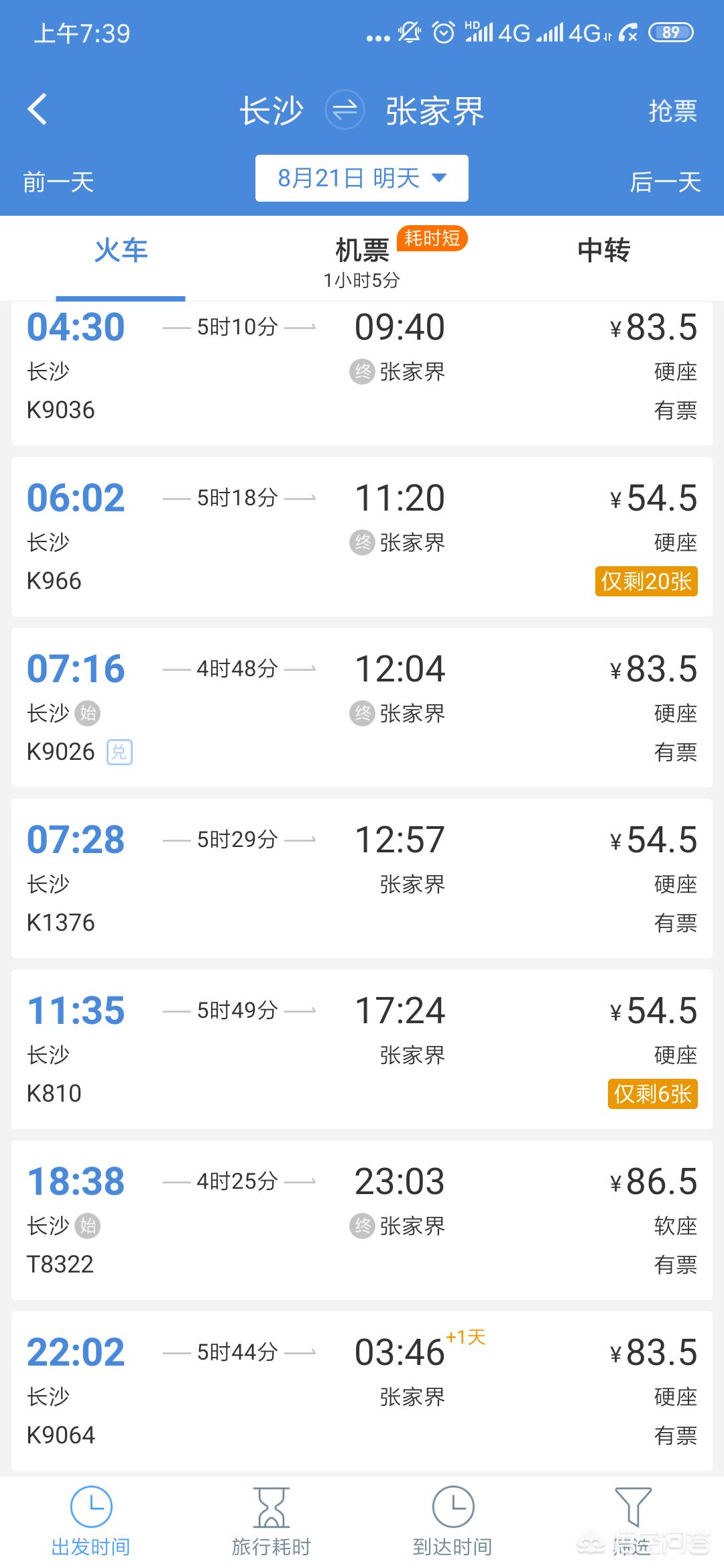This screenshot has height=1568, width=724.
Task: Switch to the 中转 transfer tab
Action: 603,251
